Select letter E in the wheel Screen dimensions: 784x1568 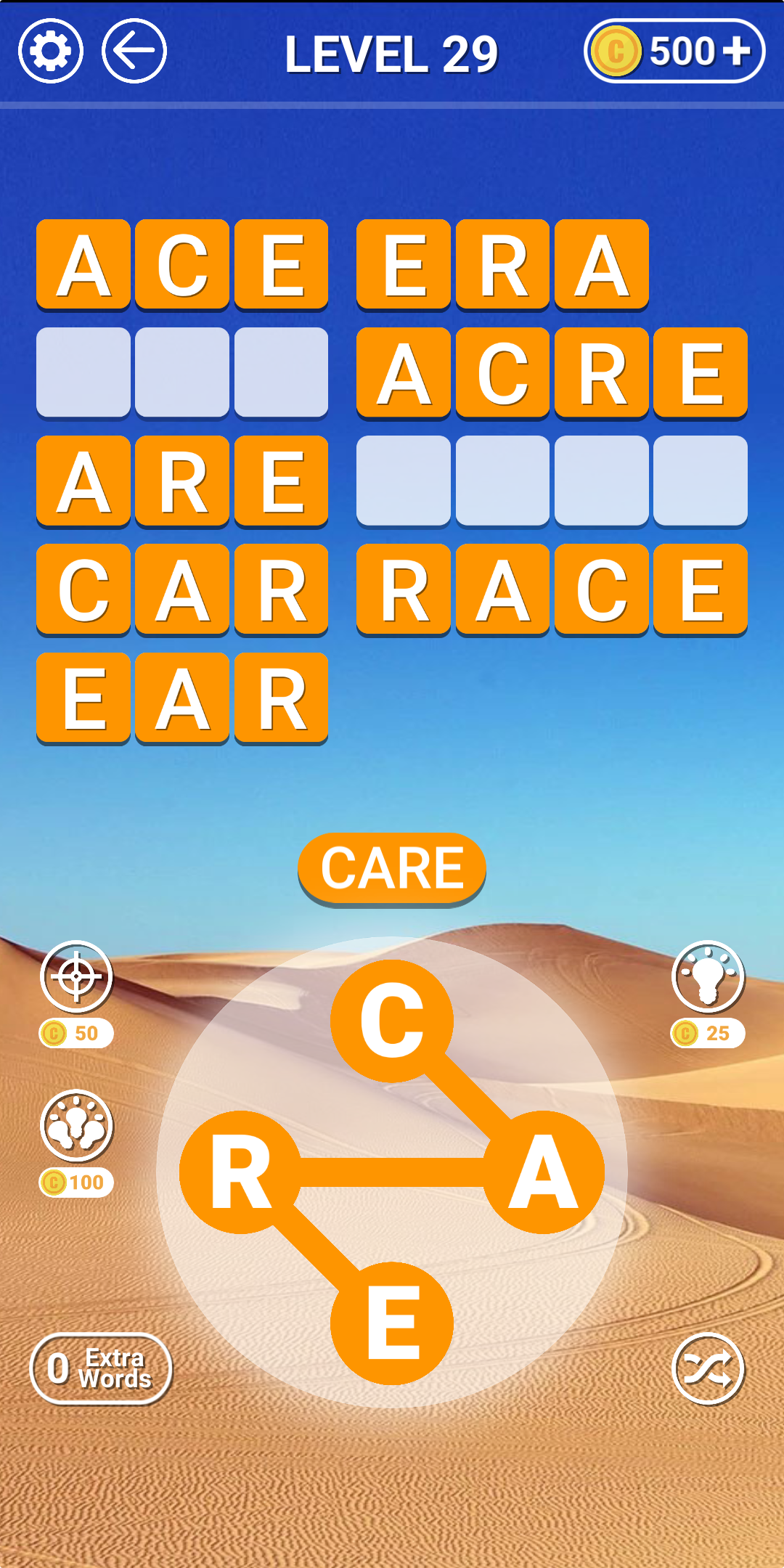(392, 1323)
